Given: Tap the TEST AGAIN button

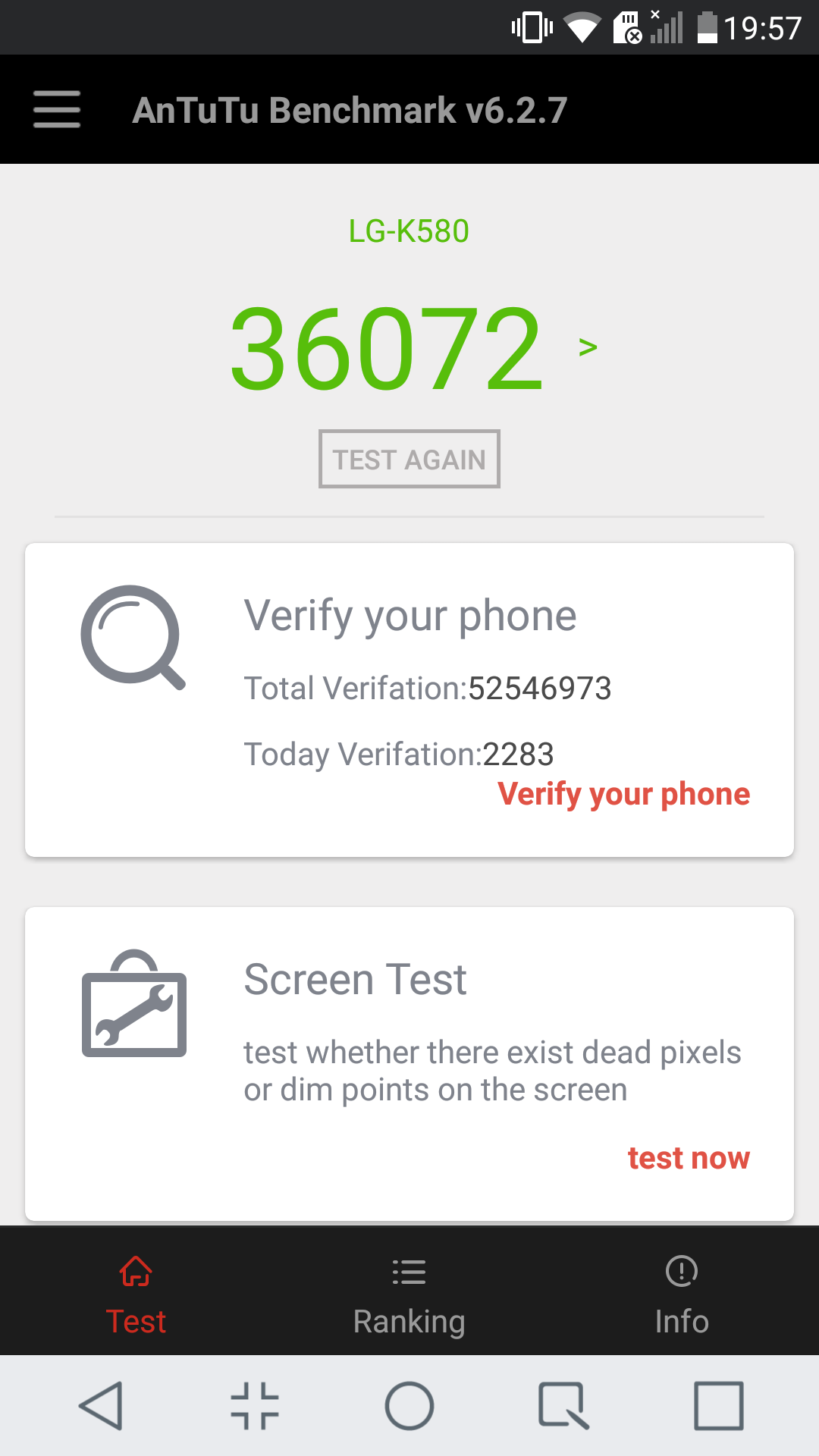Looking at the screenshot, I should pyautogui.click(x=409, y=459).
